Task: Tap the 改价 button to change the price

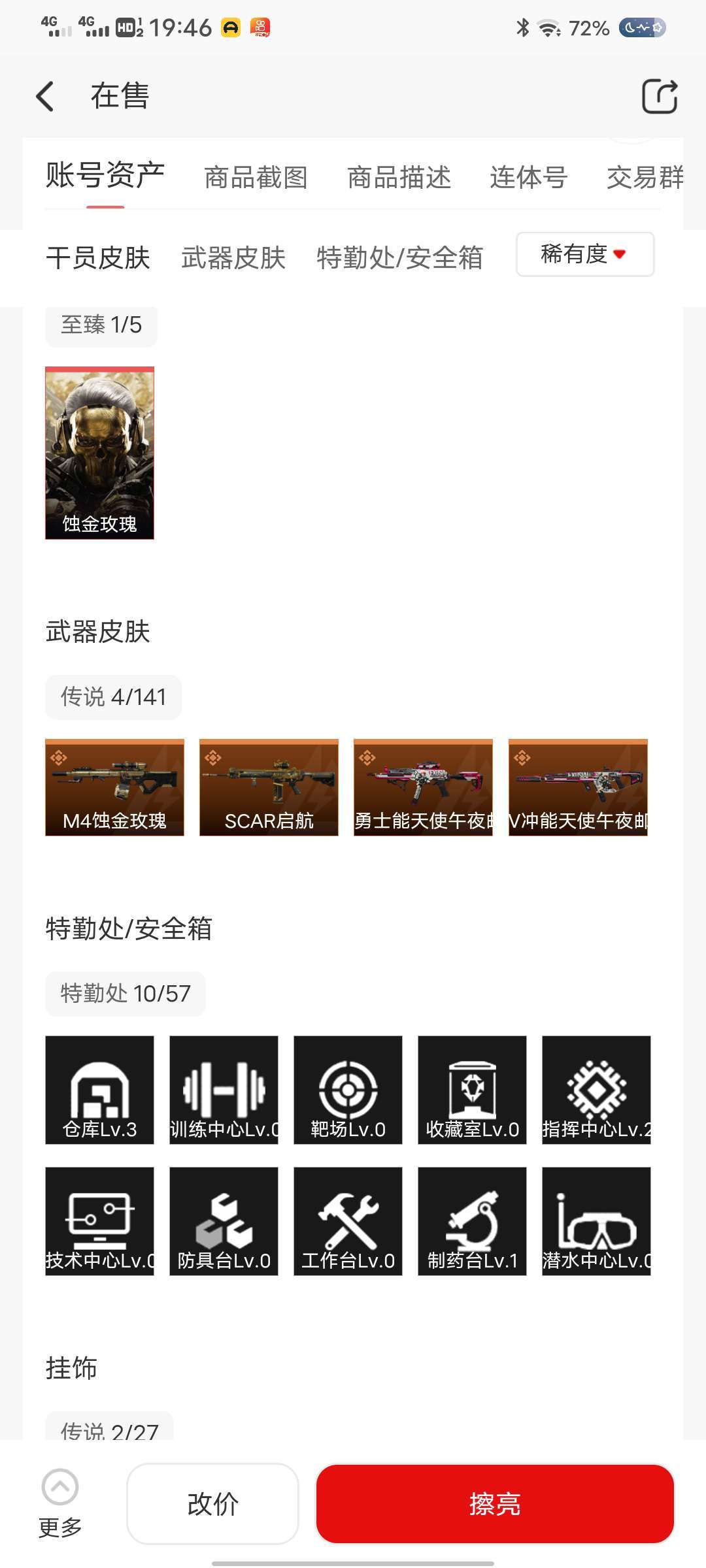Action: 212,1504
